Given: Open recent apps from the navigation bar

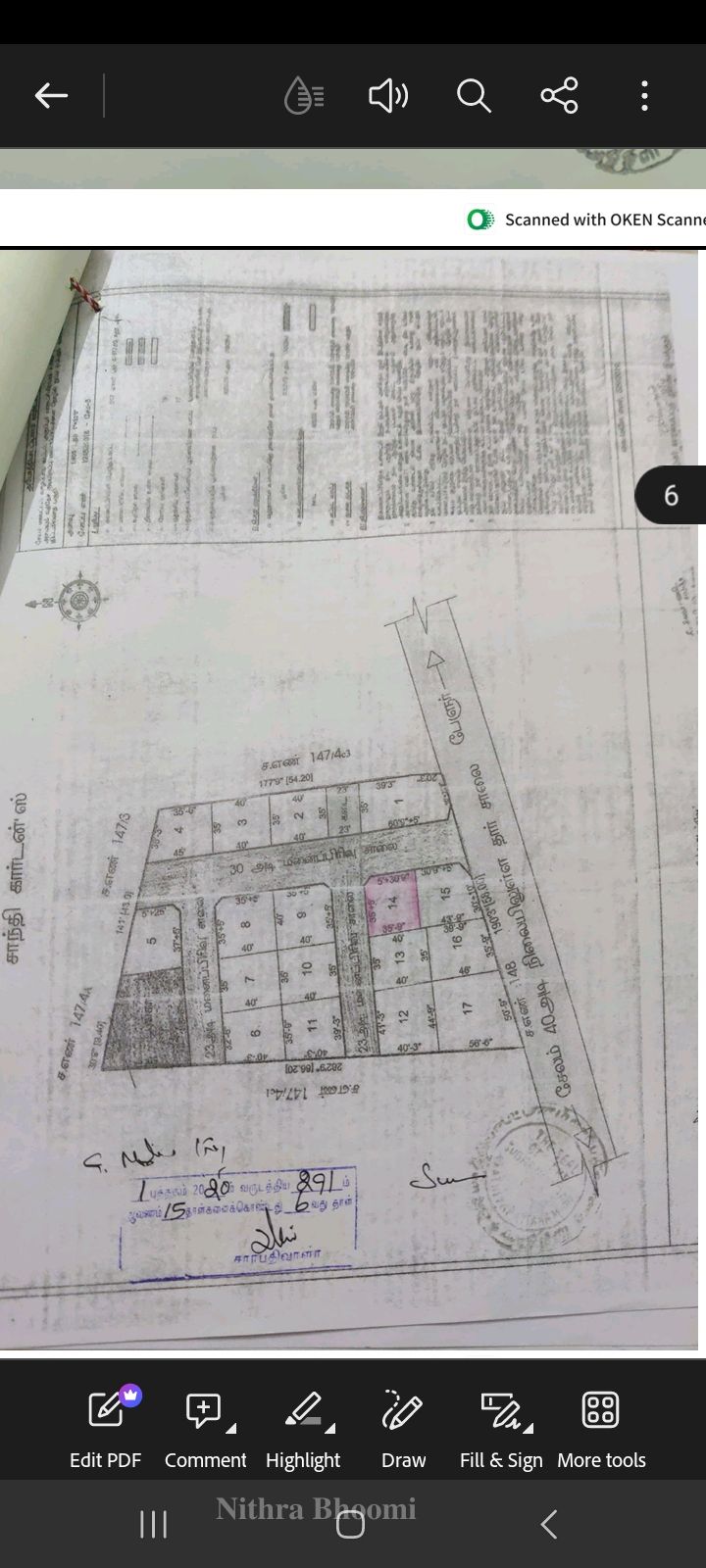Looking at the screenshot, I should tap(153, 1524).
